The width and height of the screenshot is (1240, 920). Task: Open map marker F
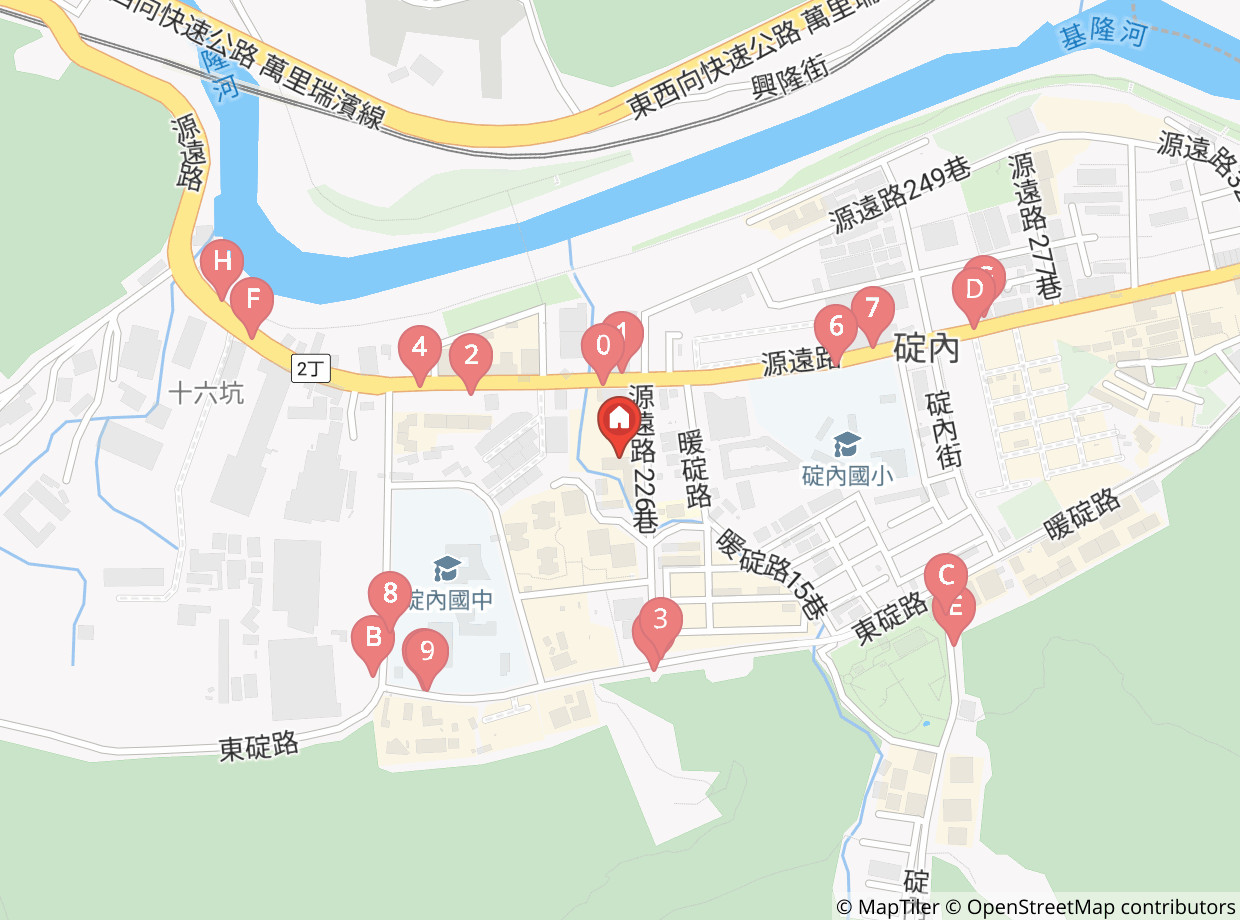[252, 306]
